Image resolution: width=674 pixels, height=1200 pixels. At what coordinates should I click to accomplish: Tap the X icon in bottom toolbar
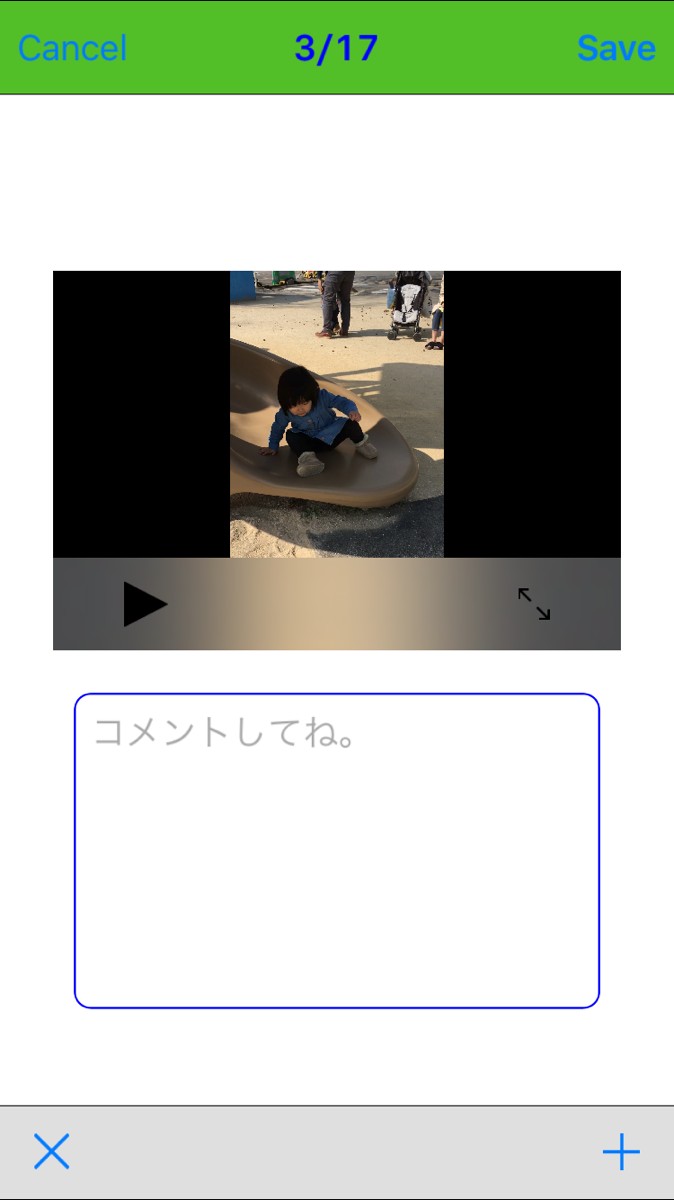[x=52, y=1152]
